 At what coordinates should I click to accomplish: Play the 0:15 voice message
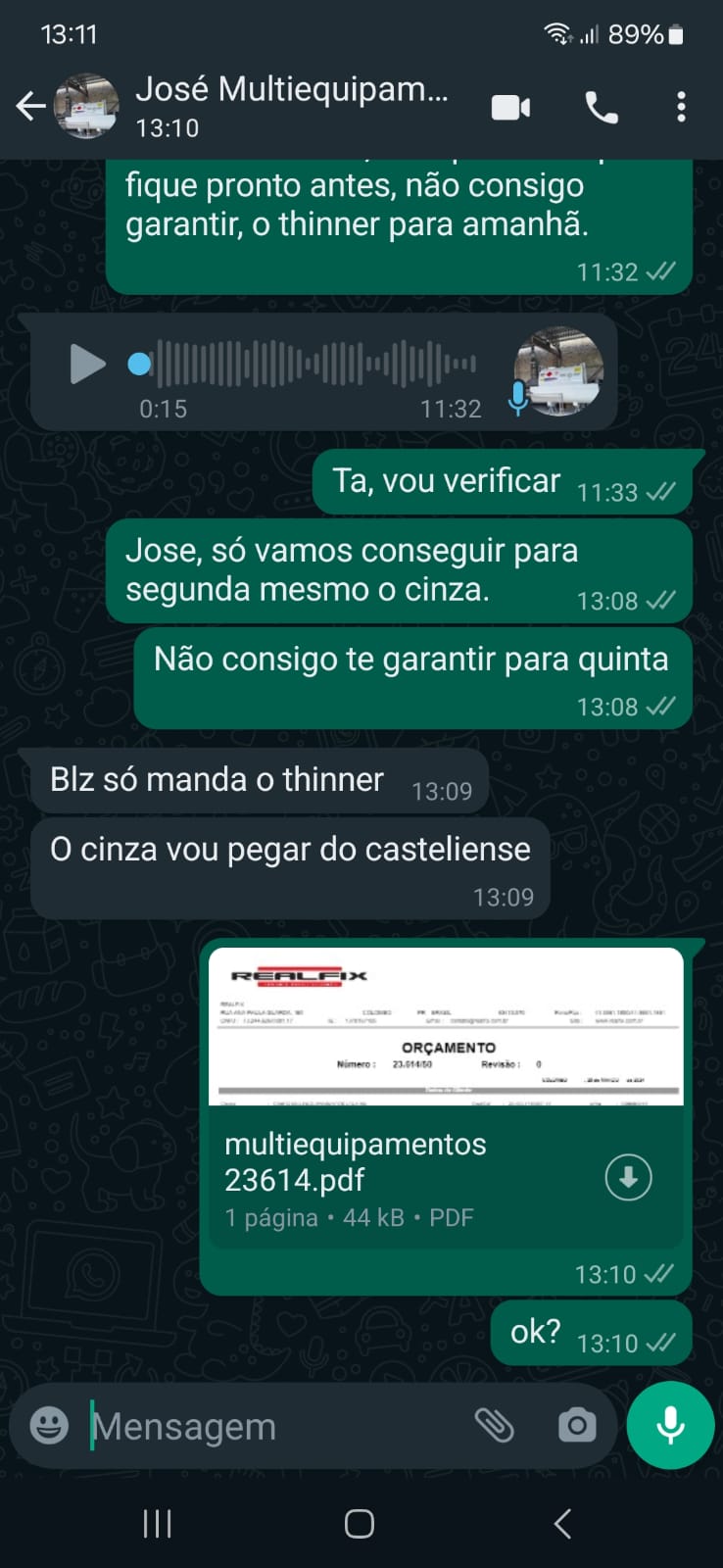(x=87, y=365)
